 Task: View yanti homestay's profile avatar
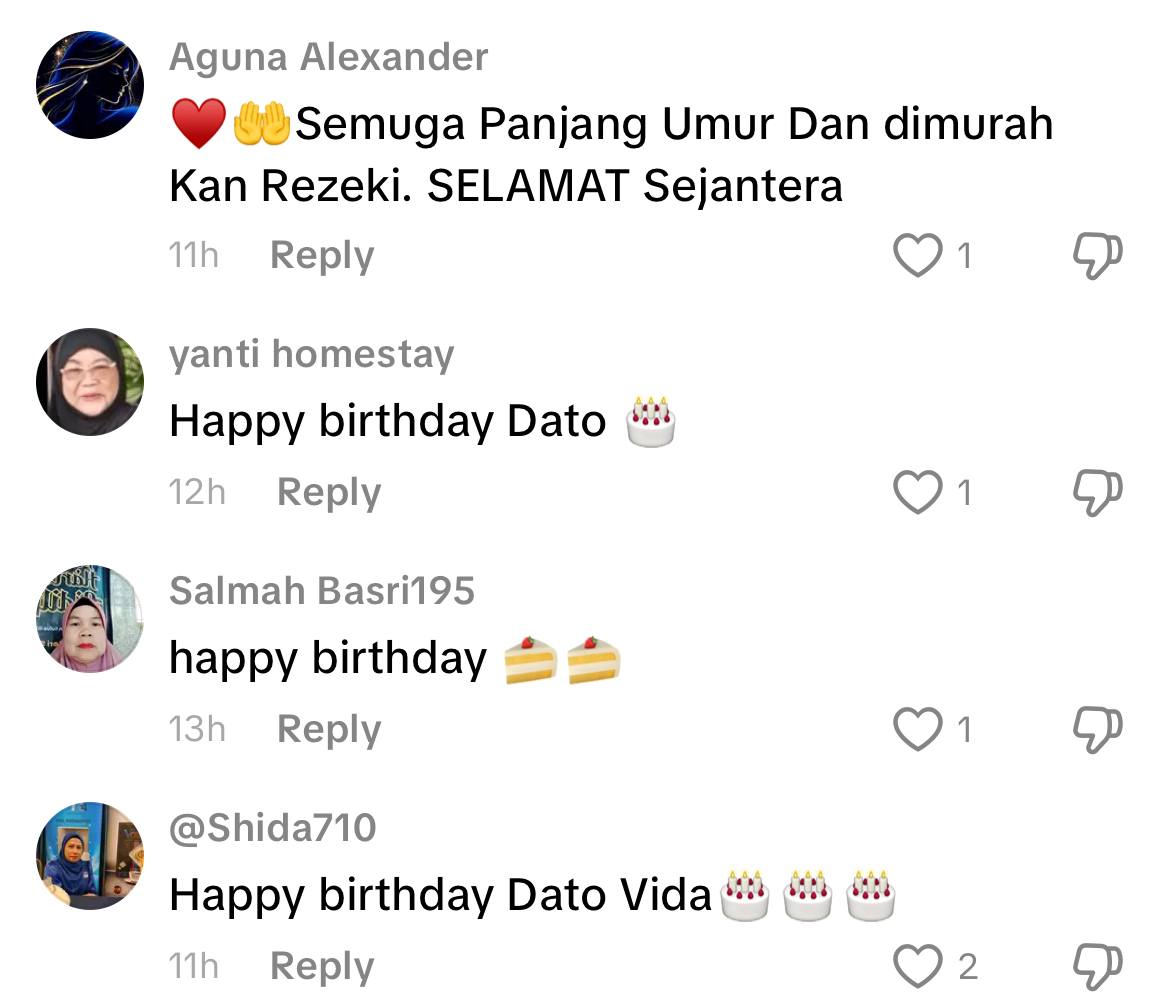(90, 382)
